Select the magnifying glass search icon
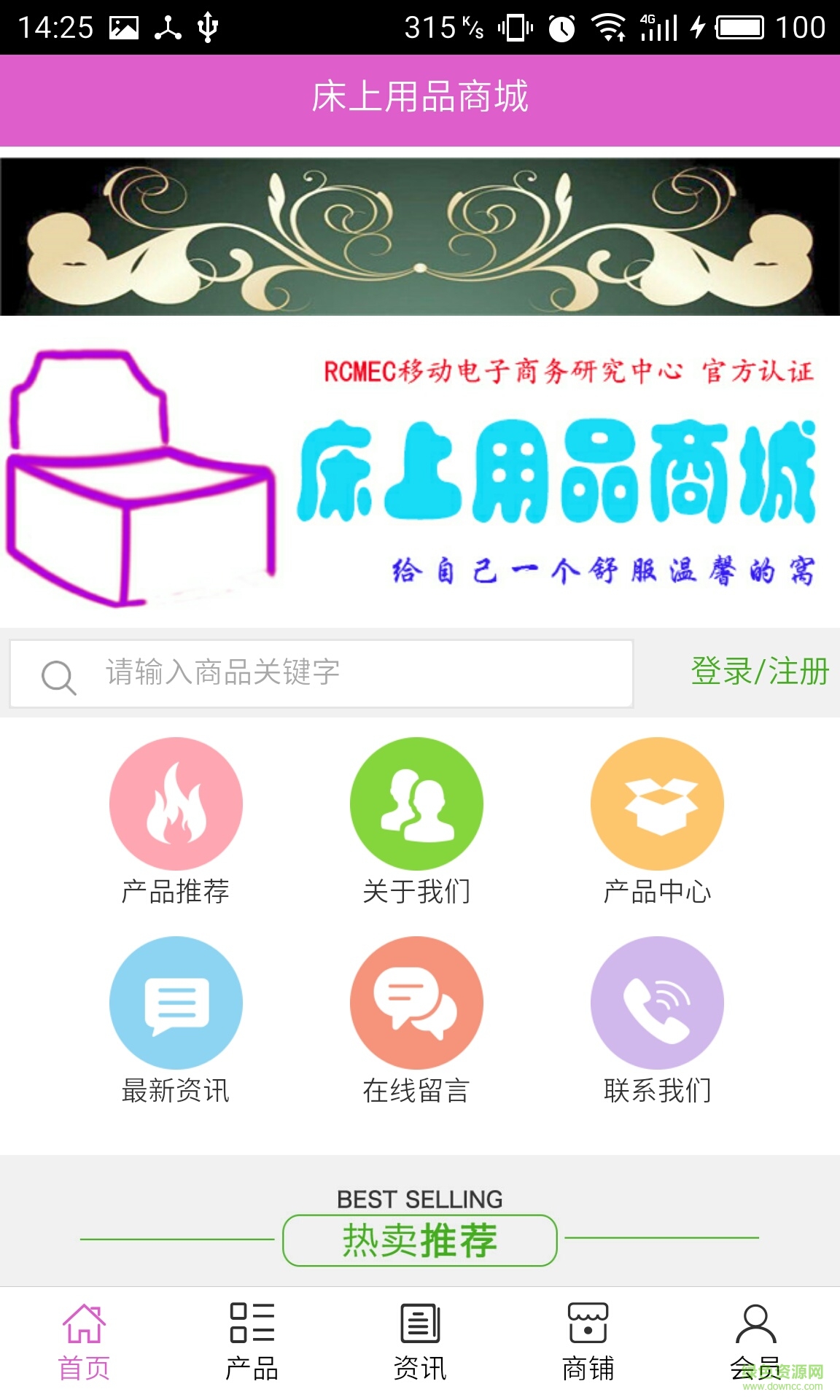This screenshot has width=840, height=1400. (x=57, y=674)
